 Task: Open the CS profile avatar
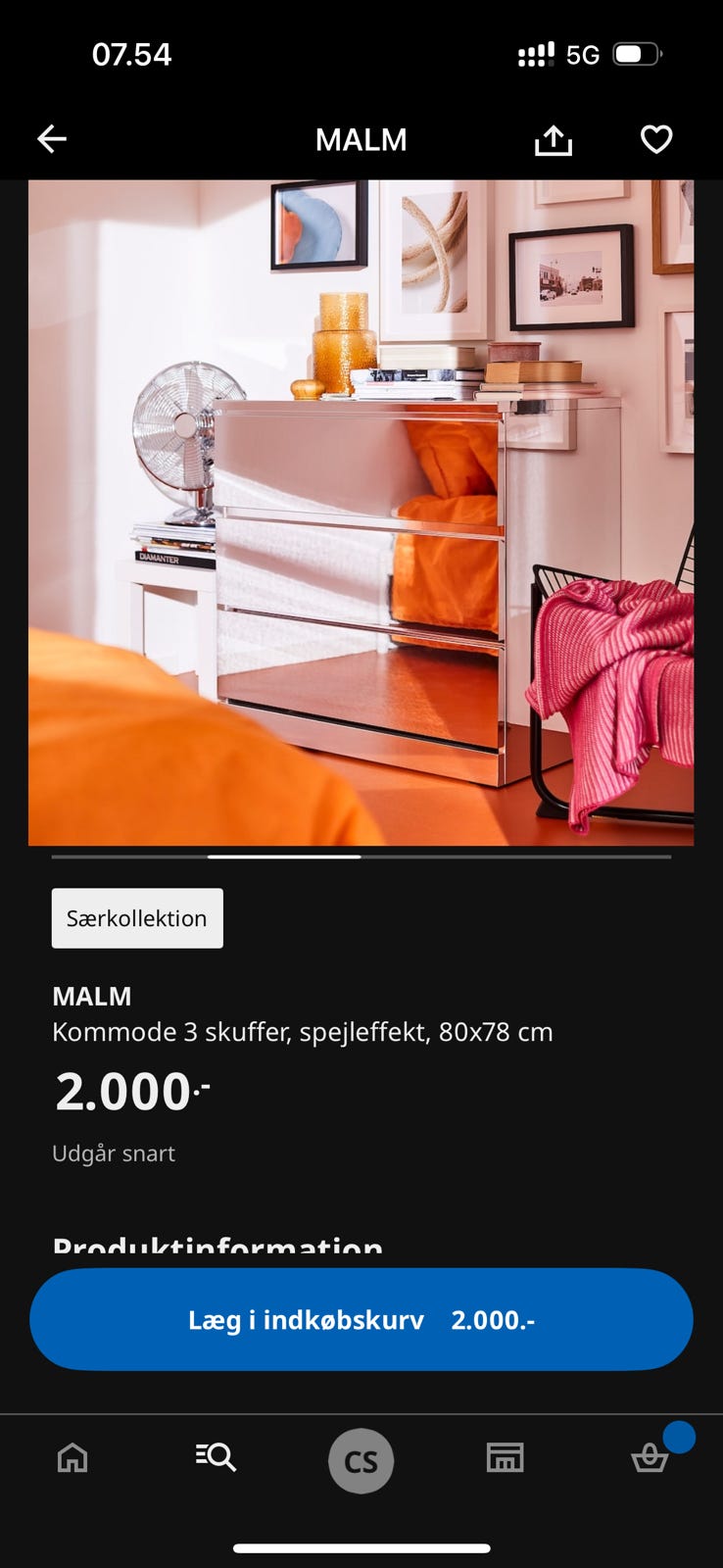[361, 1460]
